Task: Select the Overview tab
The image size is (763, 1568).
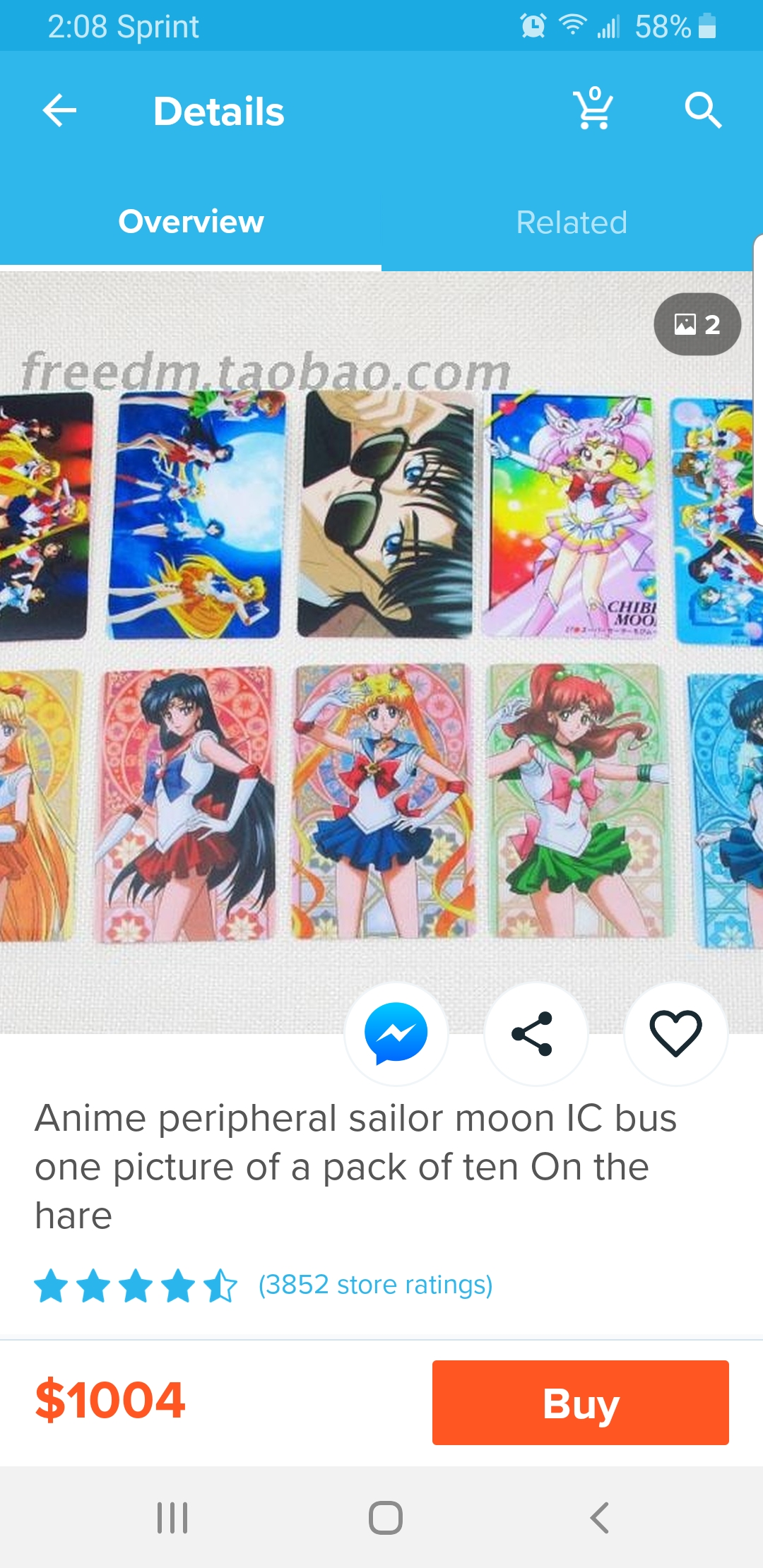Action: point(191,222)
